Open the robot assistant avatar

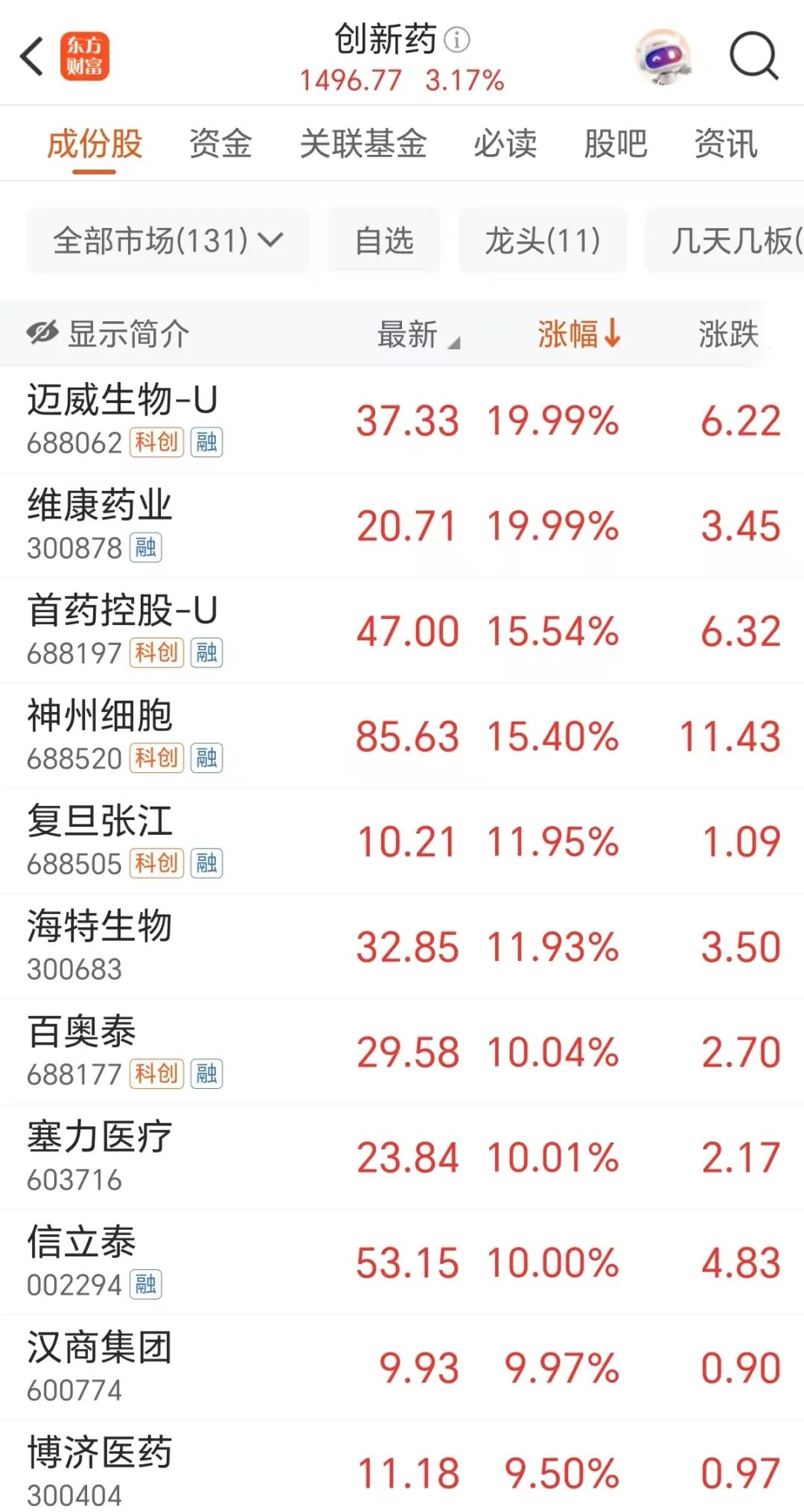click(x=663, y=57)
